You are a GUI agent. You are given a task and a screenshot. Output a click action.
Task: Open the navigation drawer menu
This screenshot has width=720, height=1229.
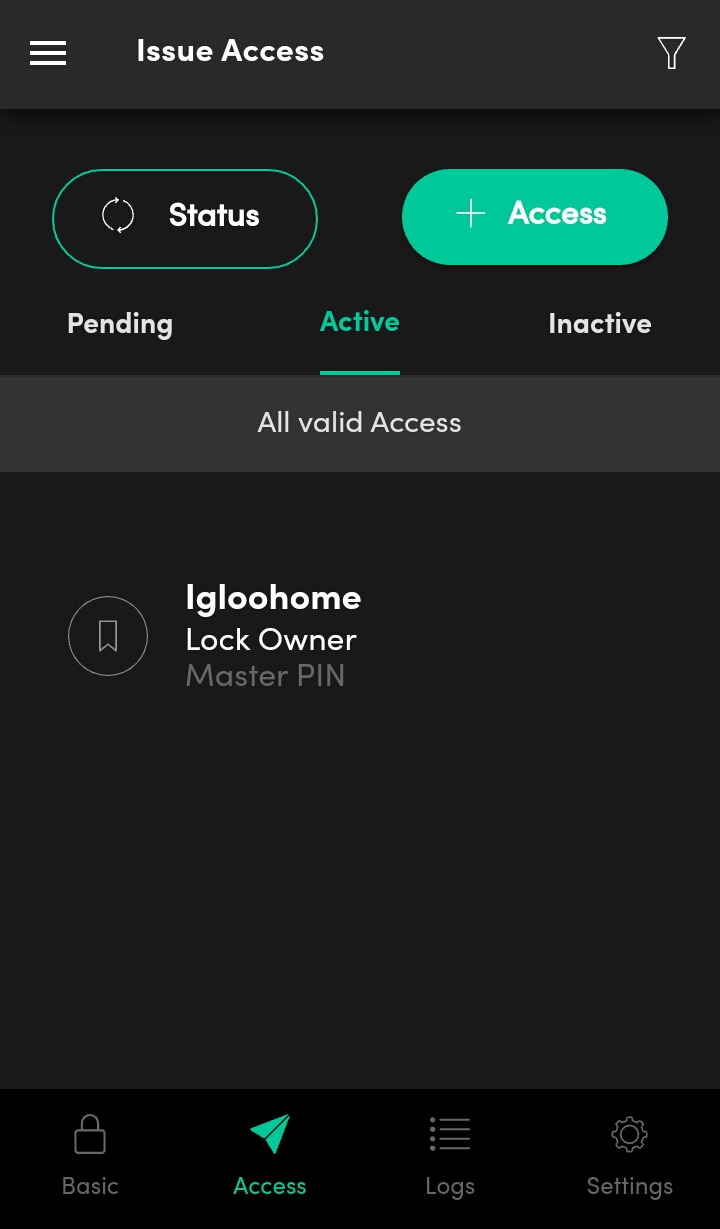pyautogui.click(x=47, y=53)
